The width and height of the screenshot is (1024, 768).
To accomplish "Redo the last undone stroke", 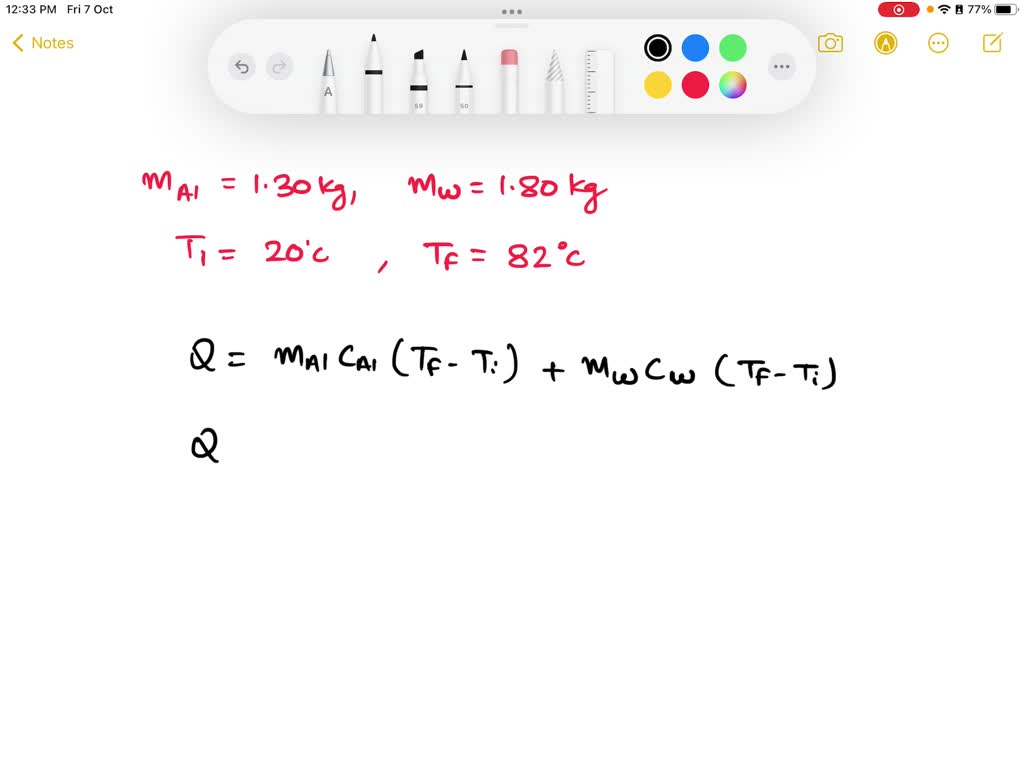I will point(280,67).
